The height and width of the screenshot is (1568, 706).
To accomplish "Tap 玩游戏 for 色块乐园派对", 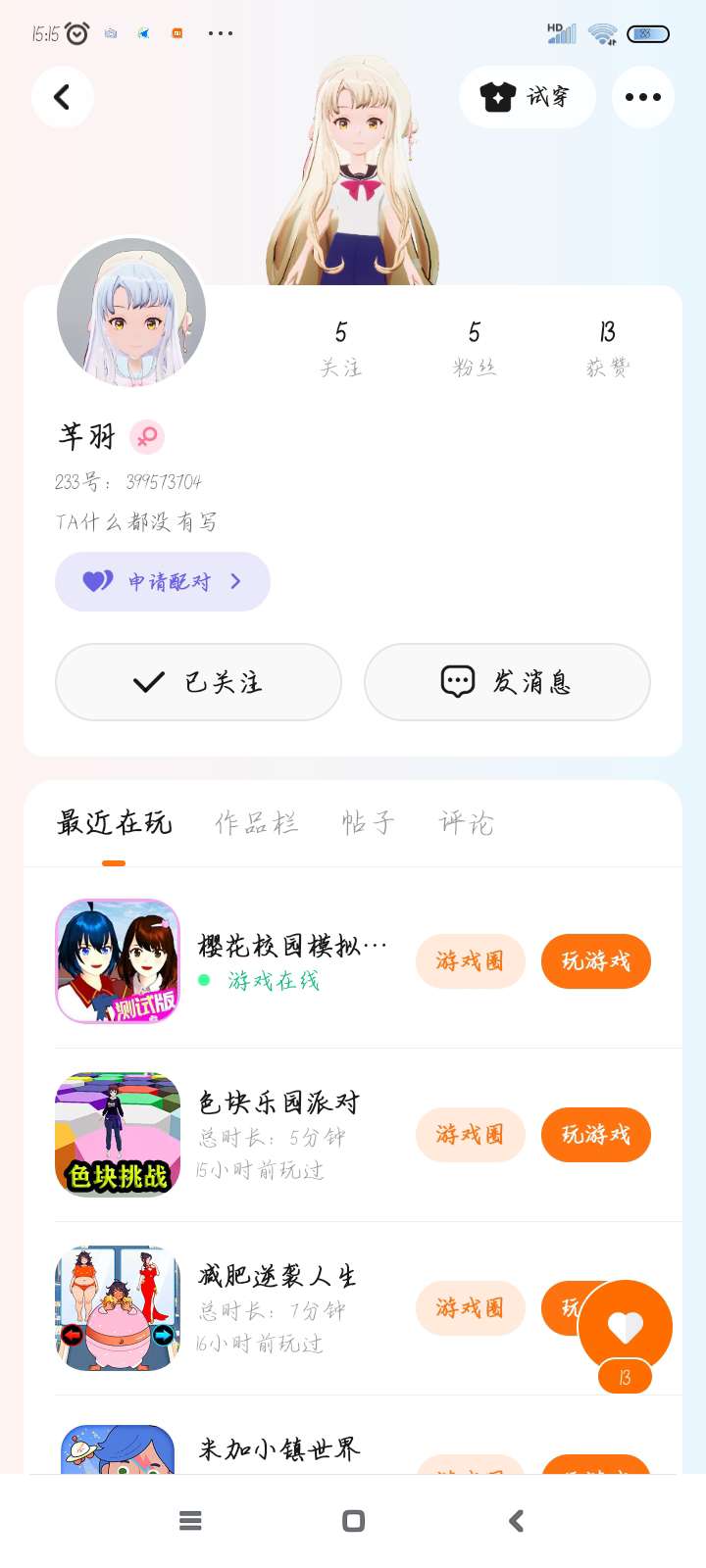I will pyautogui.click(x=596, y=1135).
